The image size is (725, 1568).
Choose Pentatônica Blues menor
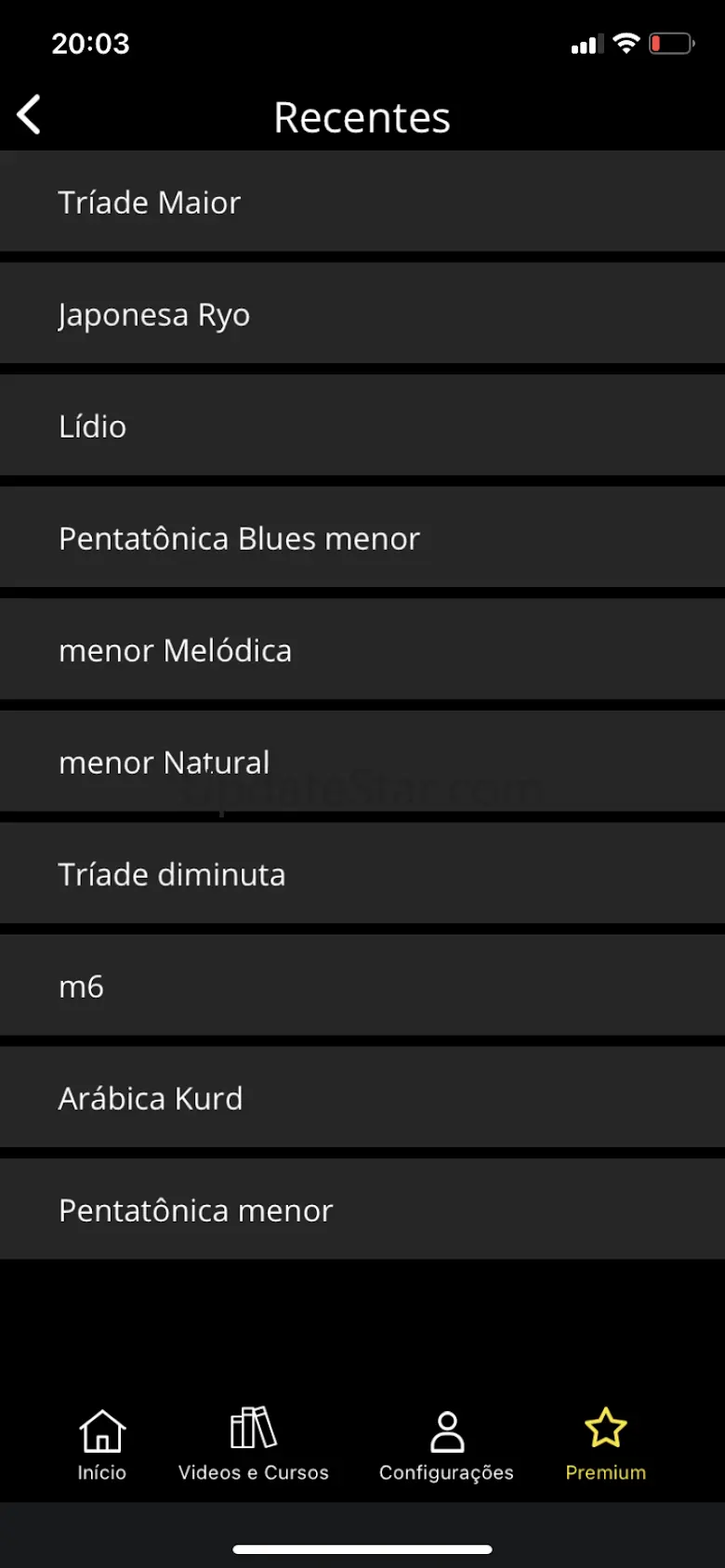tap(362, 538)
